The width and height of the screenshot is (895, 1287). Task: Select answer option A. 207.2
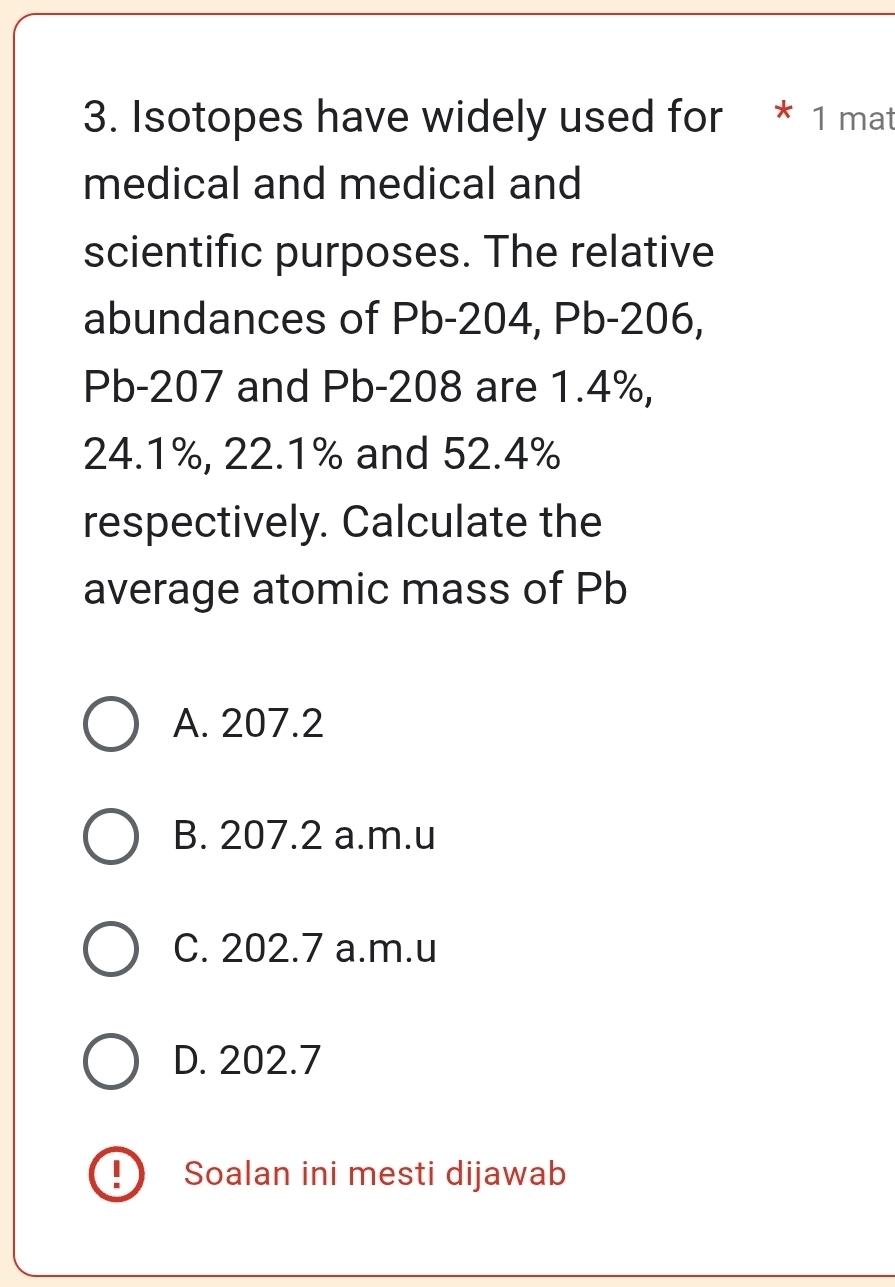[252, 724]
